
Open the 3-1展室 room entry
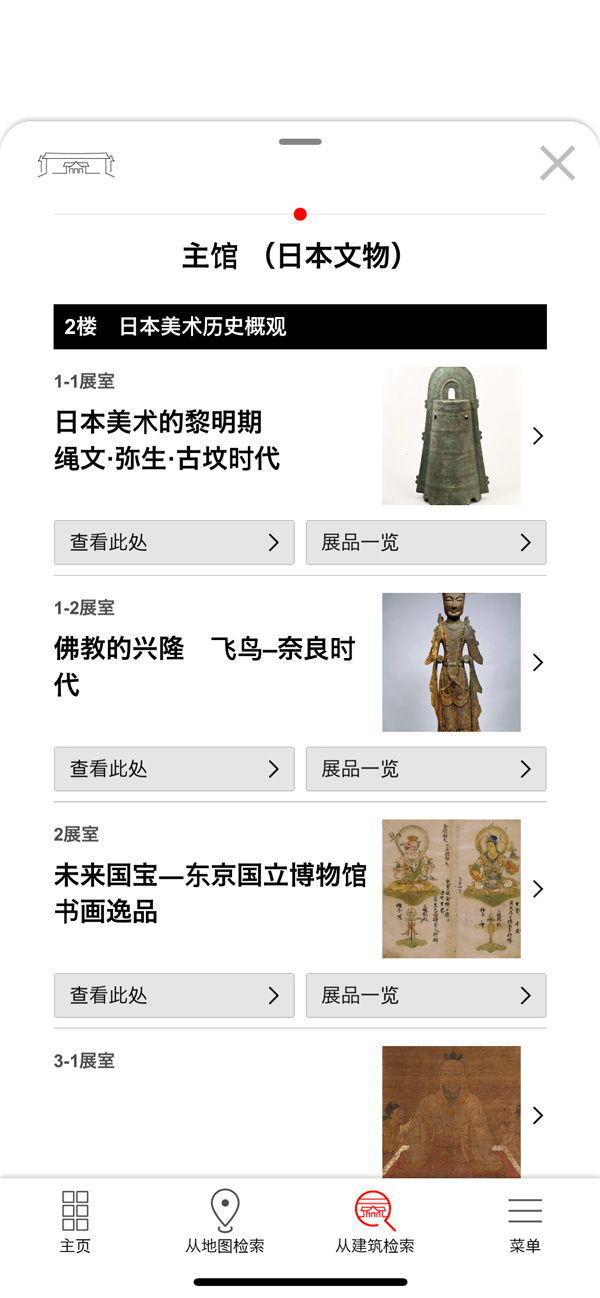(300, 1112)
